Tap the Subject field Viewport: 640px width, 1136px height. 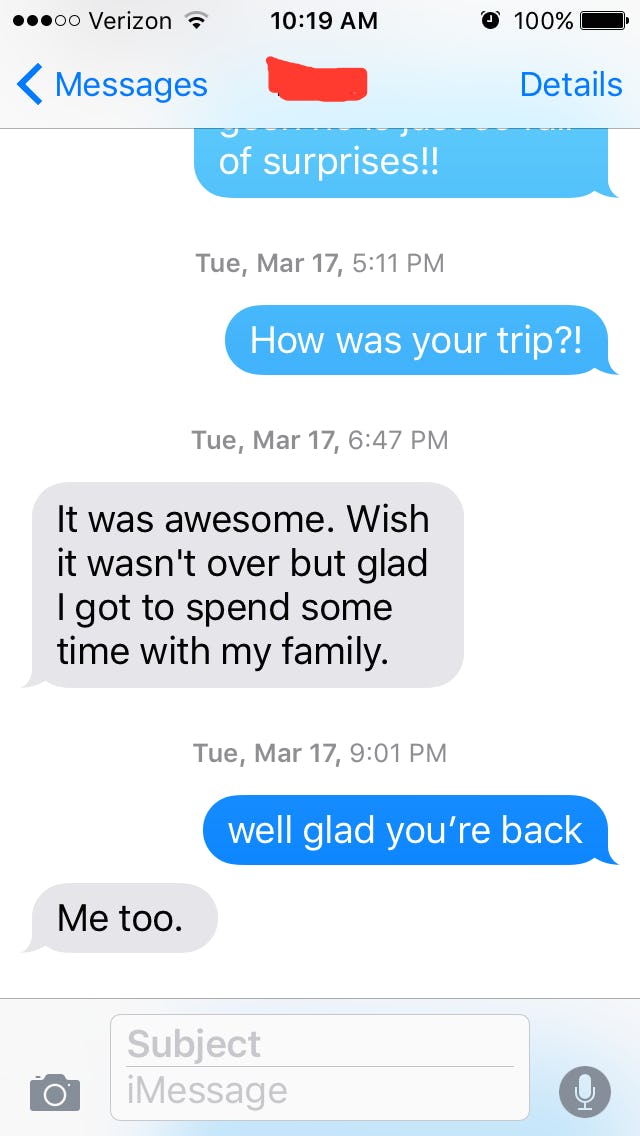[318, 1043]
